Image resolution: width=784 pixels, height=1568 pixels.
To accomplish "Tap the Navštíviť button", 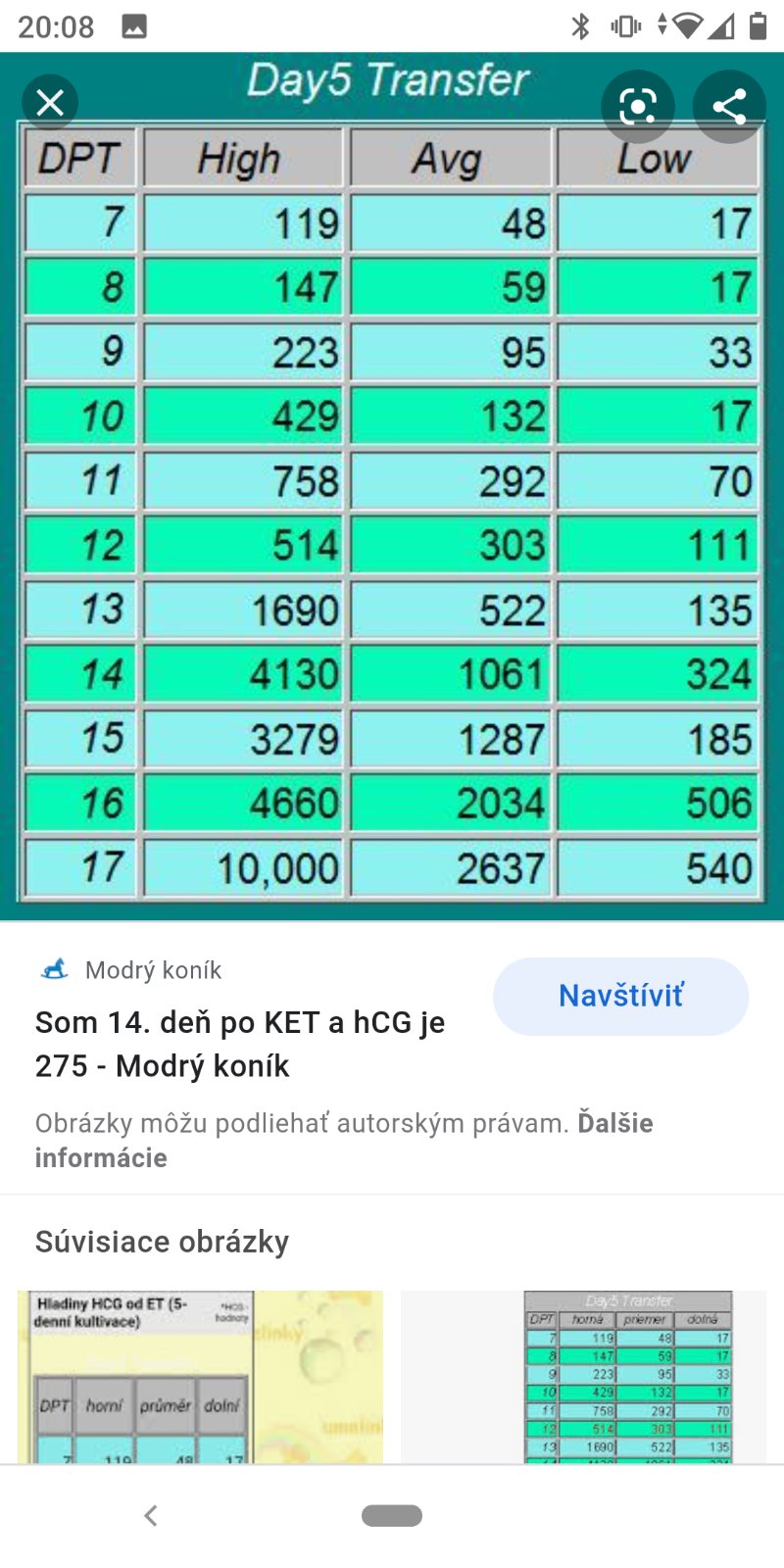I will [620, 996].
